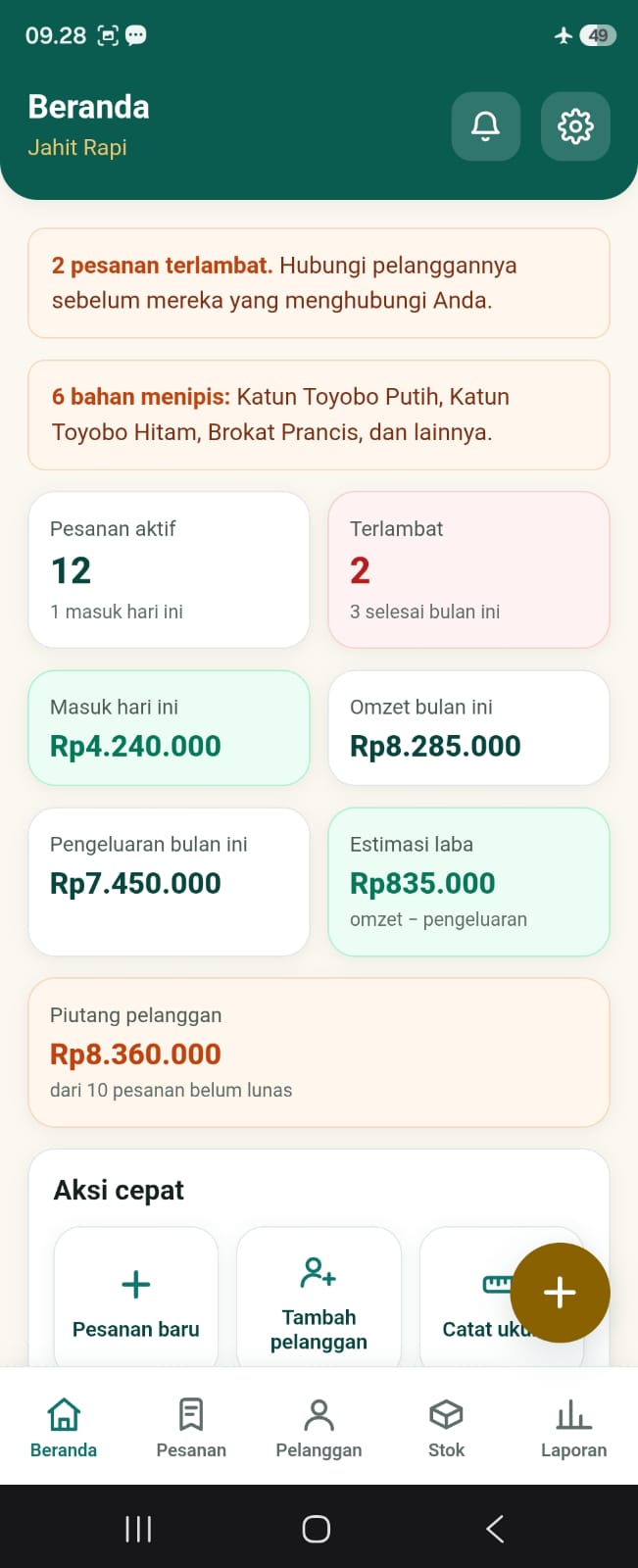Switch to the Pesanan tab
This screenshot has height=1568, width=638.
[191, 1427]
